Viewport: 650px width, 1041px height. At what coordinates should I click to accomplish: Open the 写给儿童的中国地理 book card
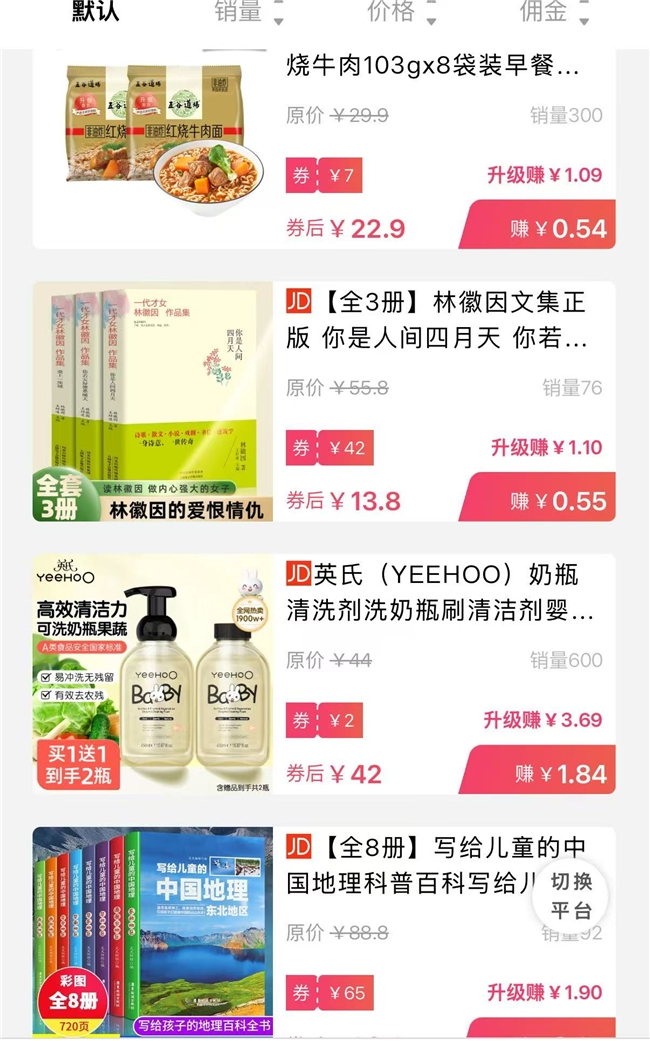pyautogui.click(x=153, y=930)
